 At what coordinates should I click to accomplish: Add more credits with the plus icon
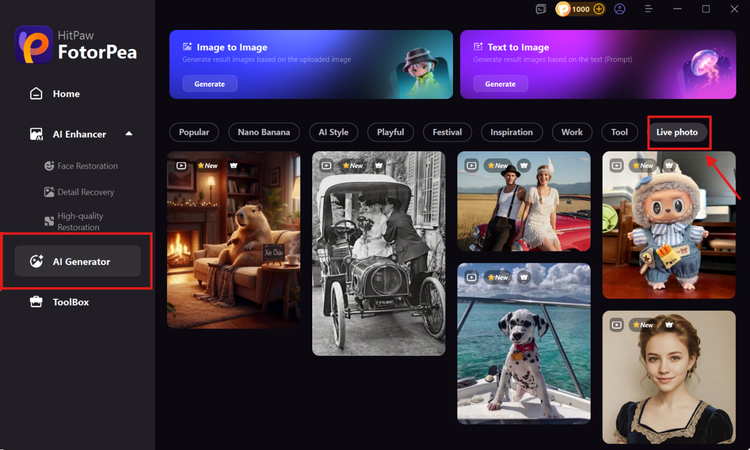[x=599, y=9]
